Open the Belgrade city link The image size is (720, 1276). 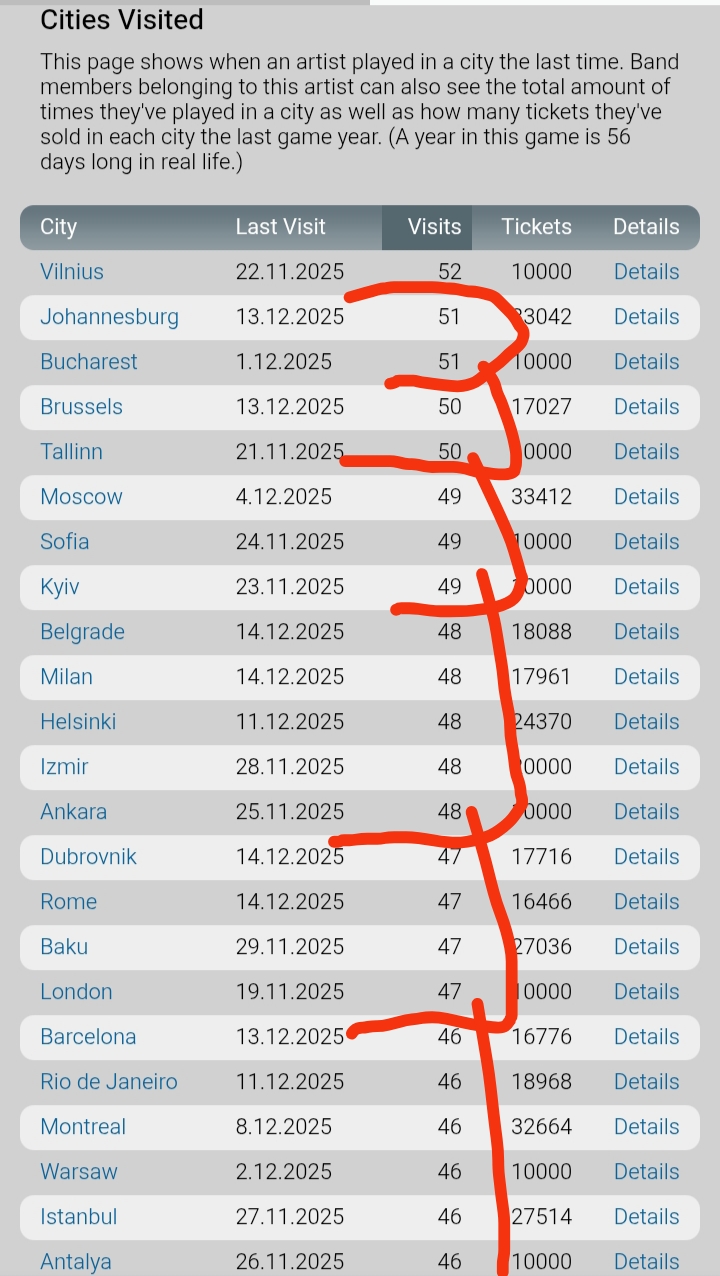[82, 632]
